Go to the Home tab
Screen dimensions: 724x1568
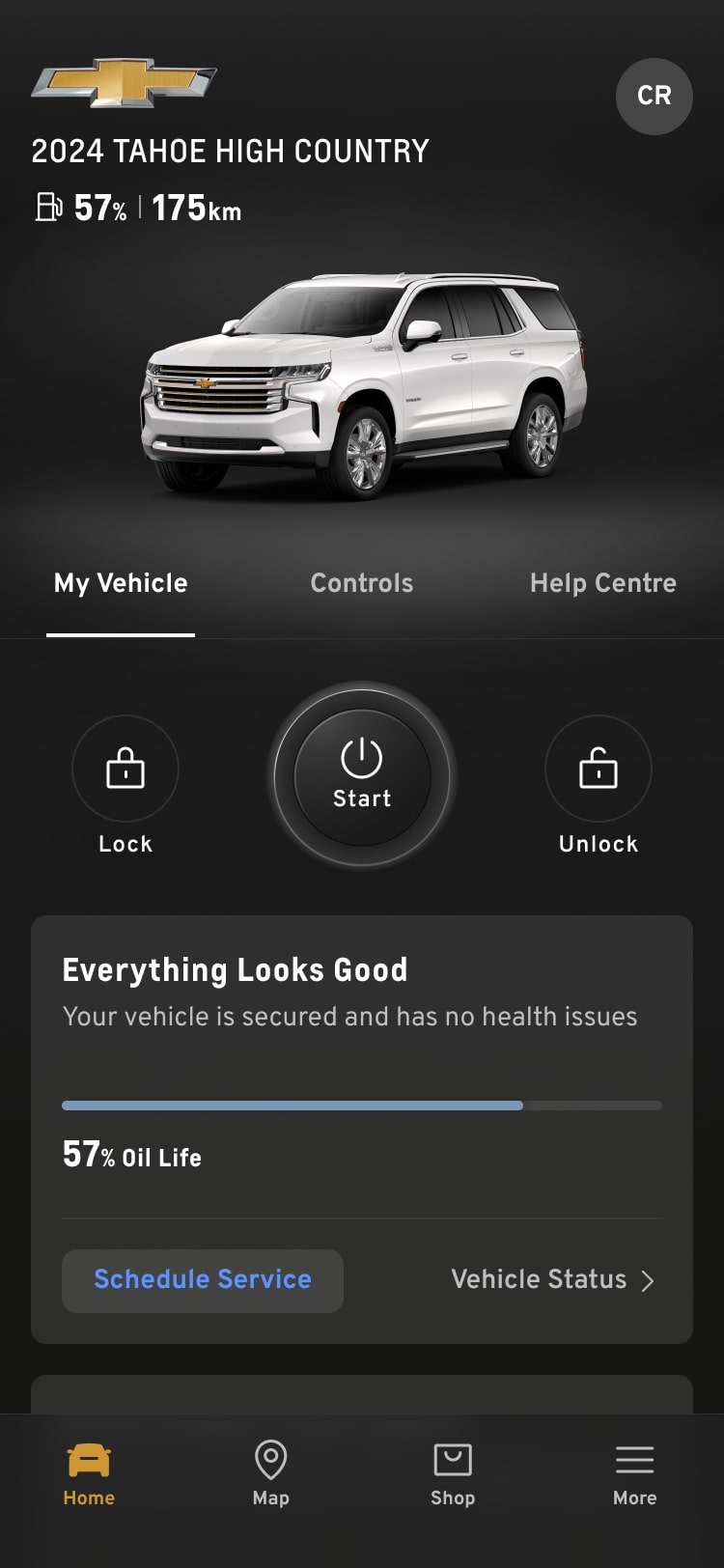89,1474
